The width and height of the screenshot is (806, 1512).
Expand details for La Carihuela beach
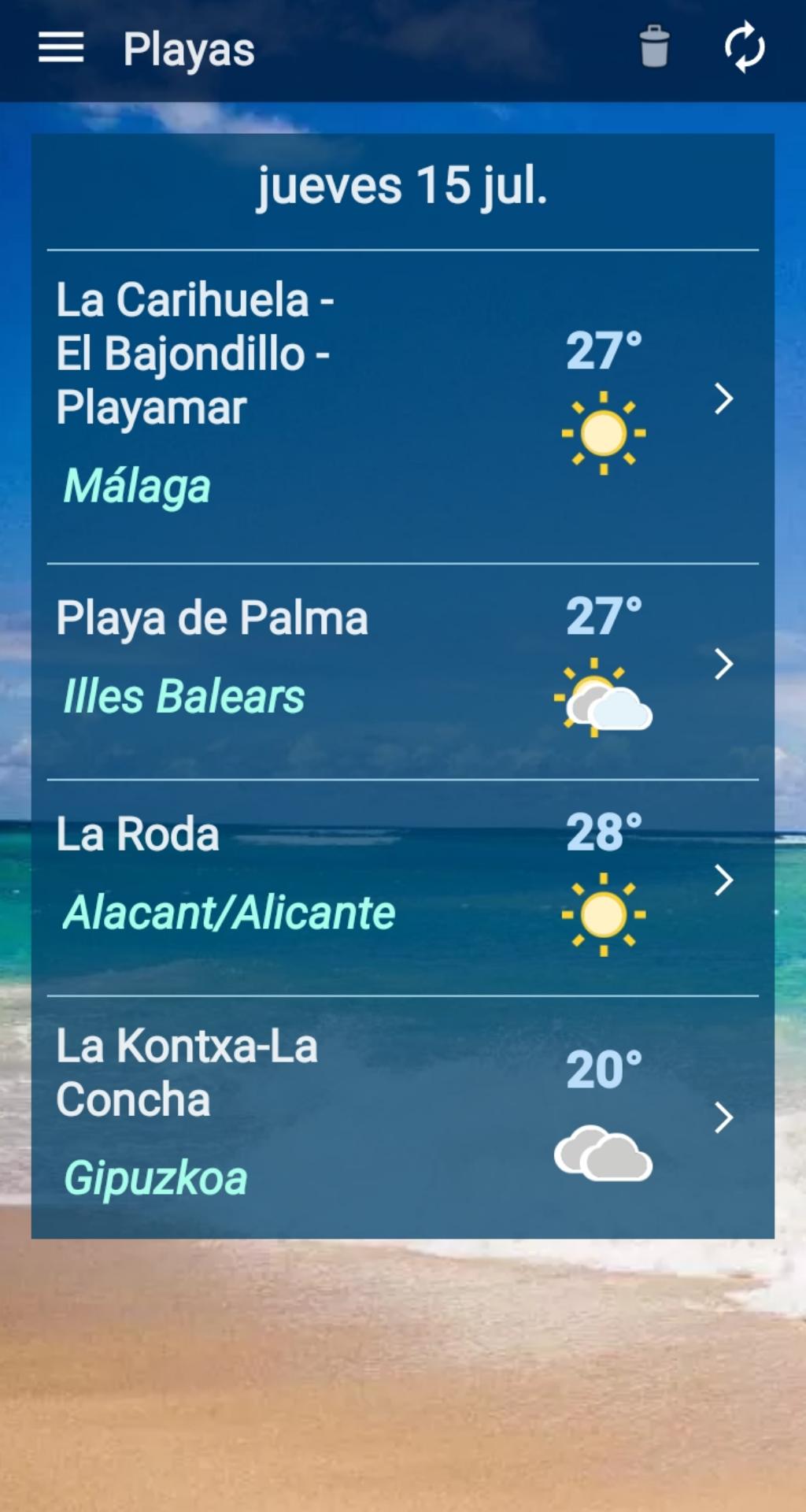click(724, 400)
